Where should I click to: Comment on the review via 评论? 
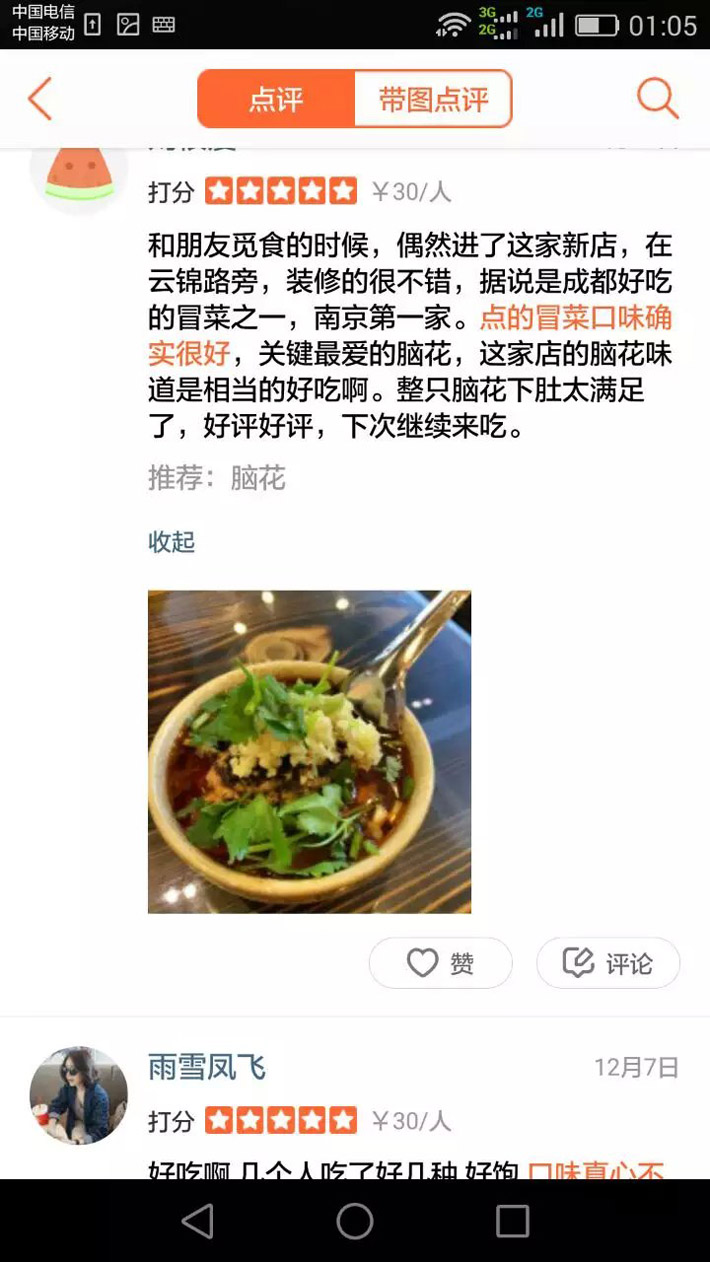tap(608, 963)
